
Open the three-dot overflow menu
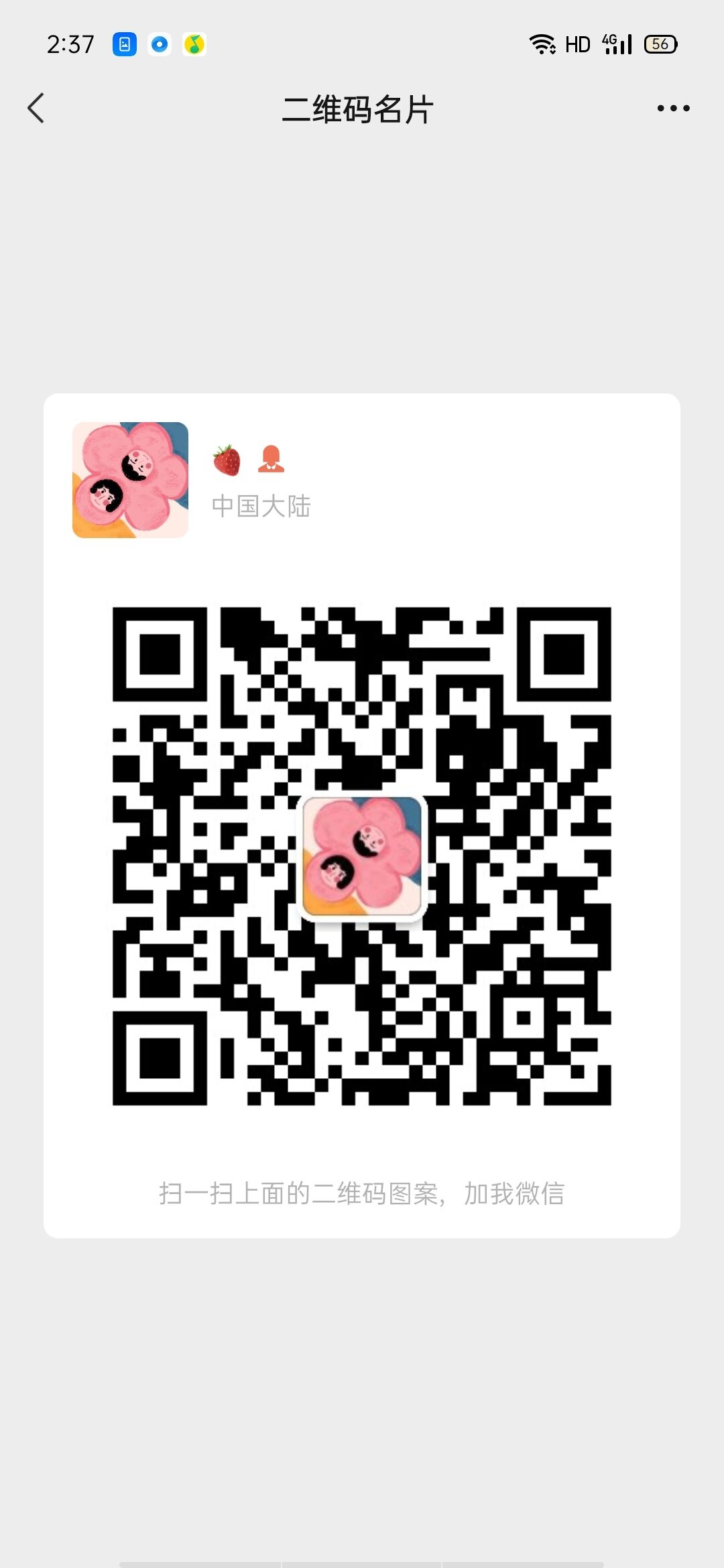point(673,109)
